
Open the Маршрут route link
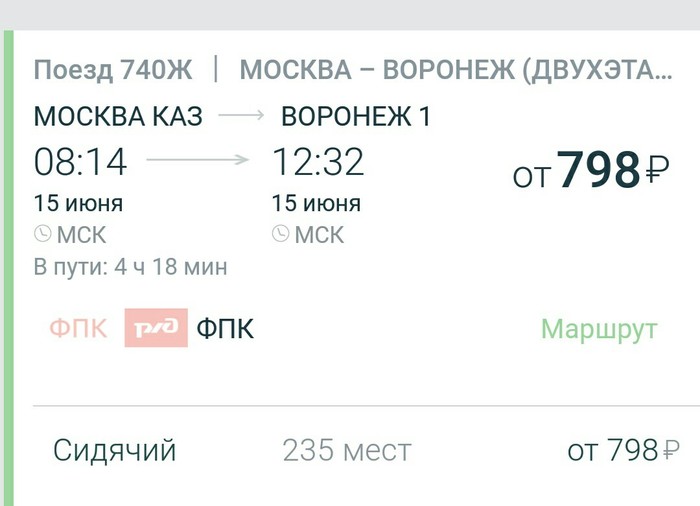[x=598, y=329]
